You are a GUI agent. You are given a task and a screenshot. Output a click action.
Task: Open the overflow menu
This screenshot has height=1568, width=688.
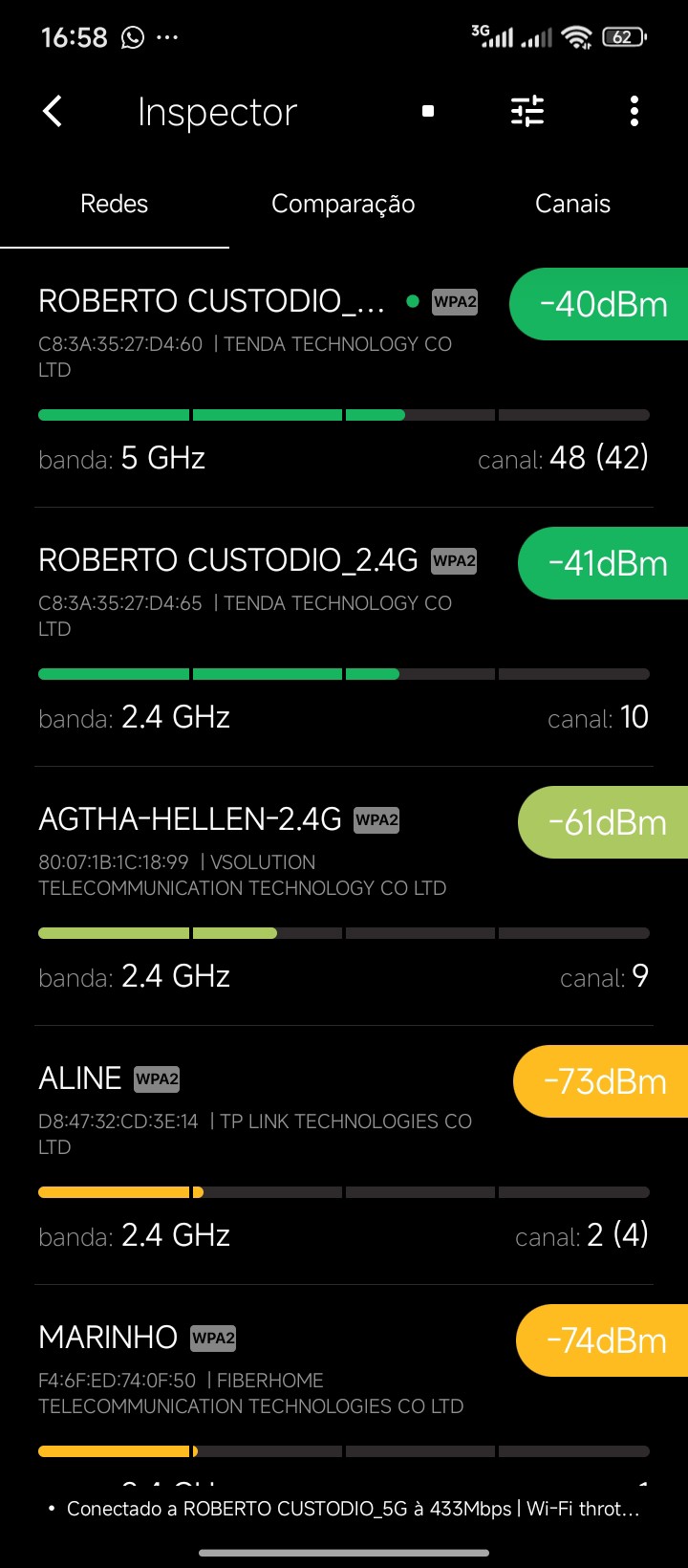coord(634,112)
